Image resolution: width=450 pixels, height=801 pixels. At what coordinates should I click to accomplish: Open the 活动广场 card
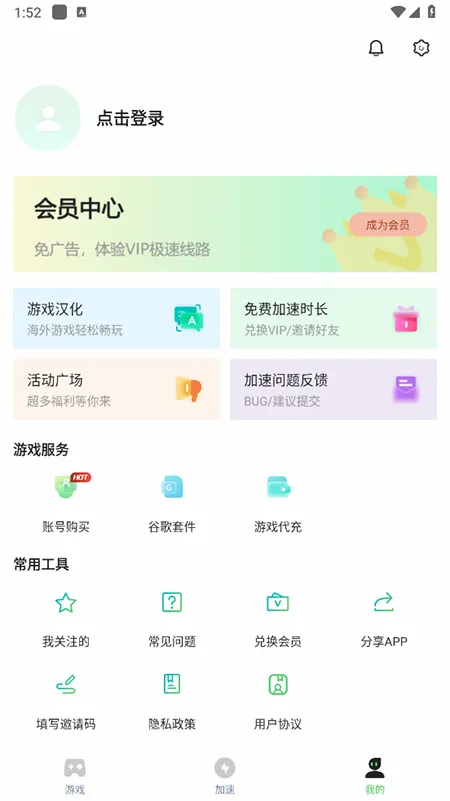(116, 389)
